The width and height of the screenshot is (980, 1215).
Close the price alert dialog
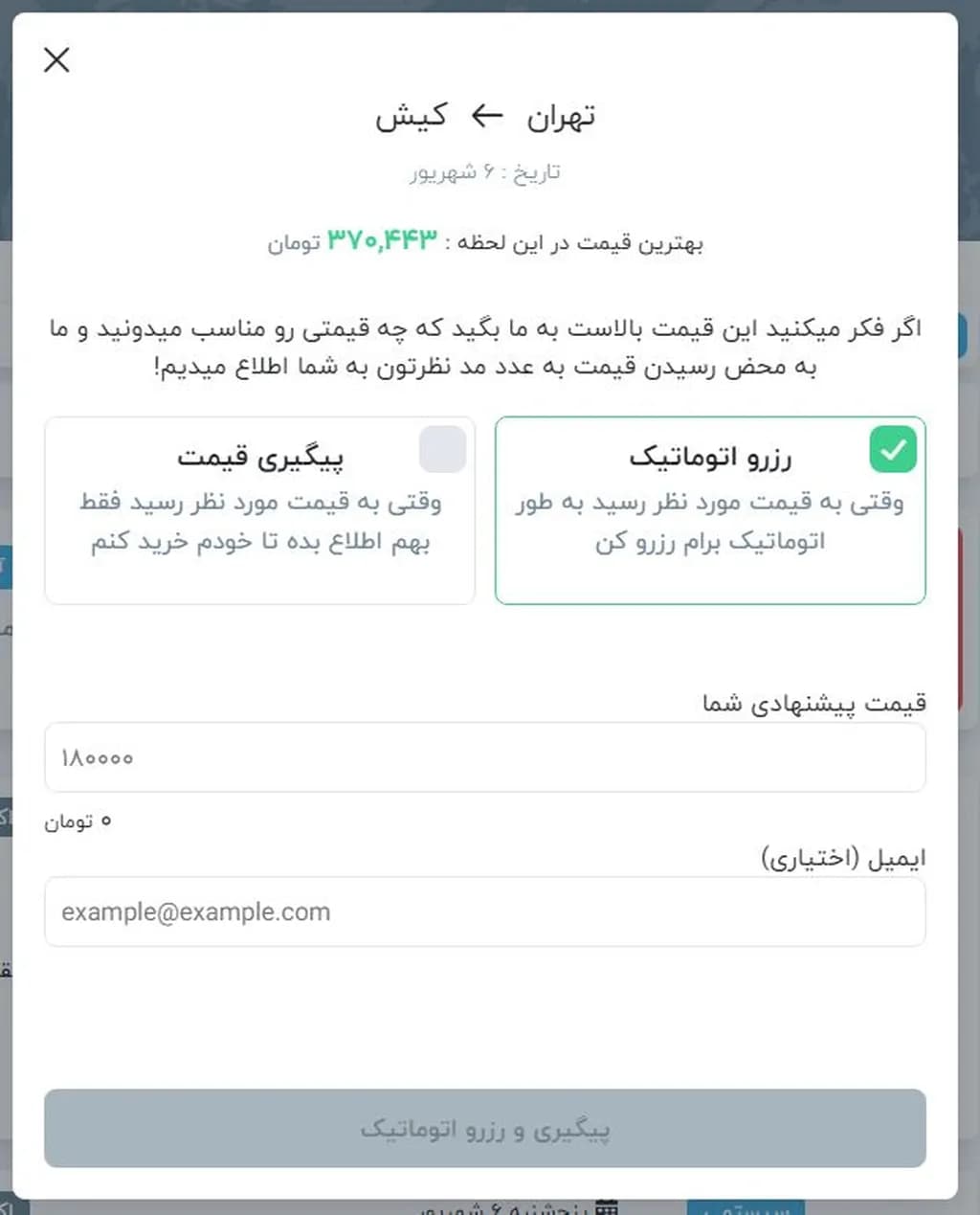pos(56,60)
